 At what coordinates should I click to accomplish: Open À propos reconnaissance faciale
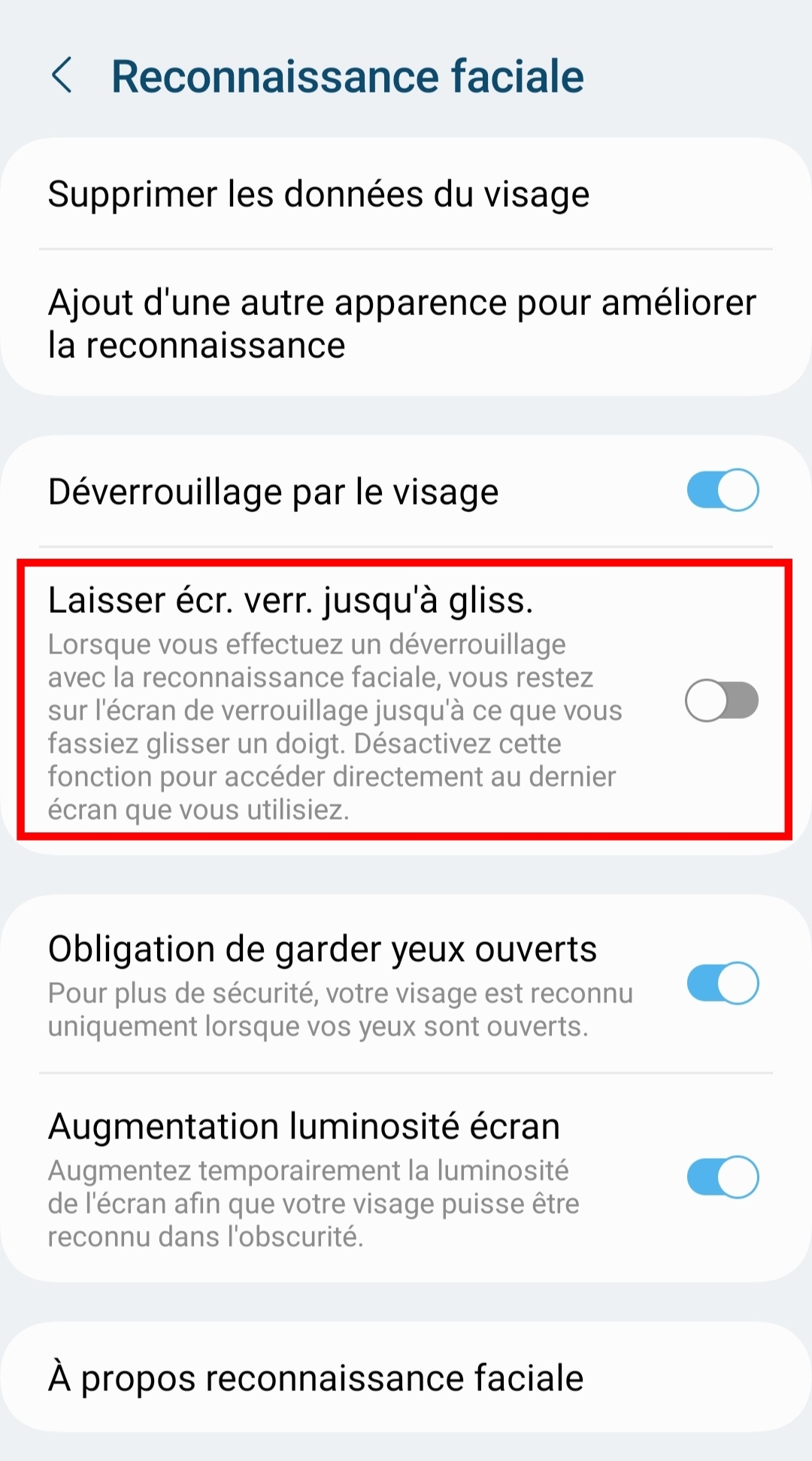316,1378
